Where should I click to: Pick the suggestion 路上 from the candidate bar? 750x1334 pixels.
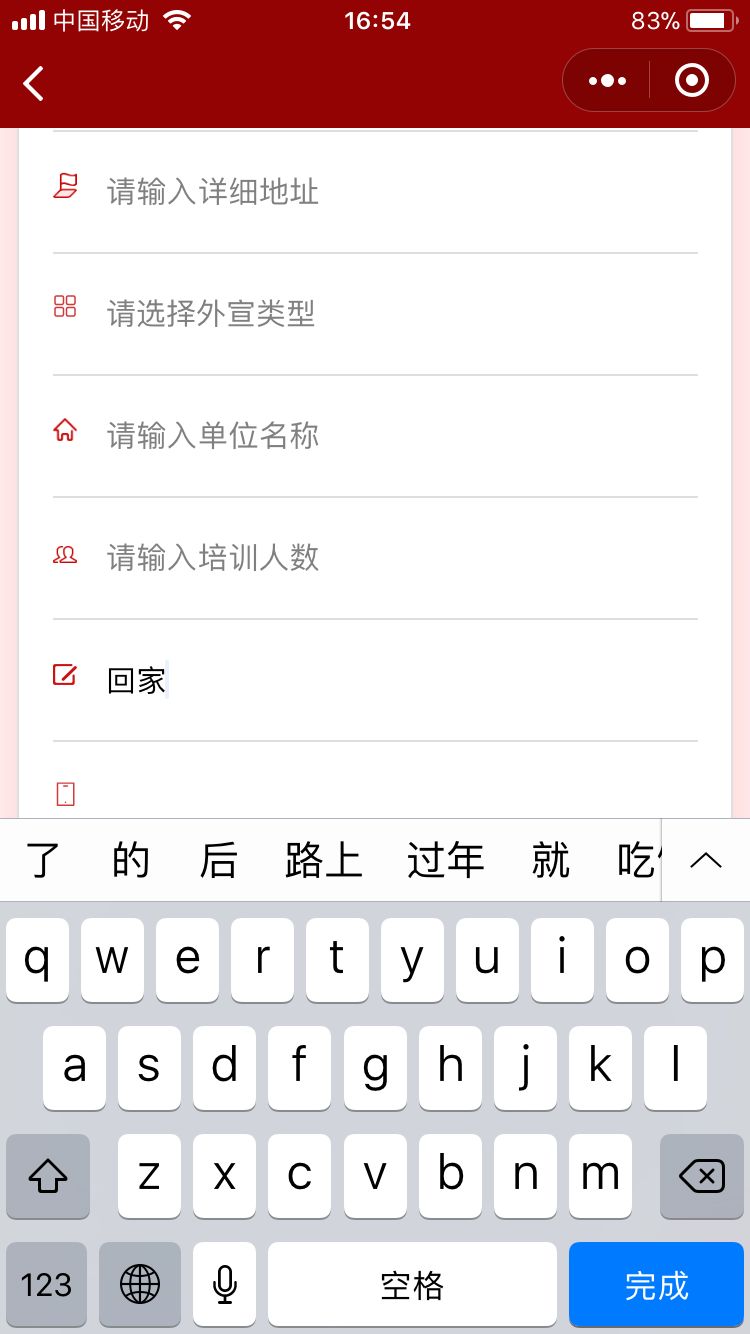click(x=323, y=861)
